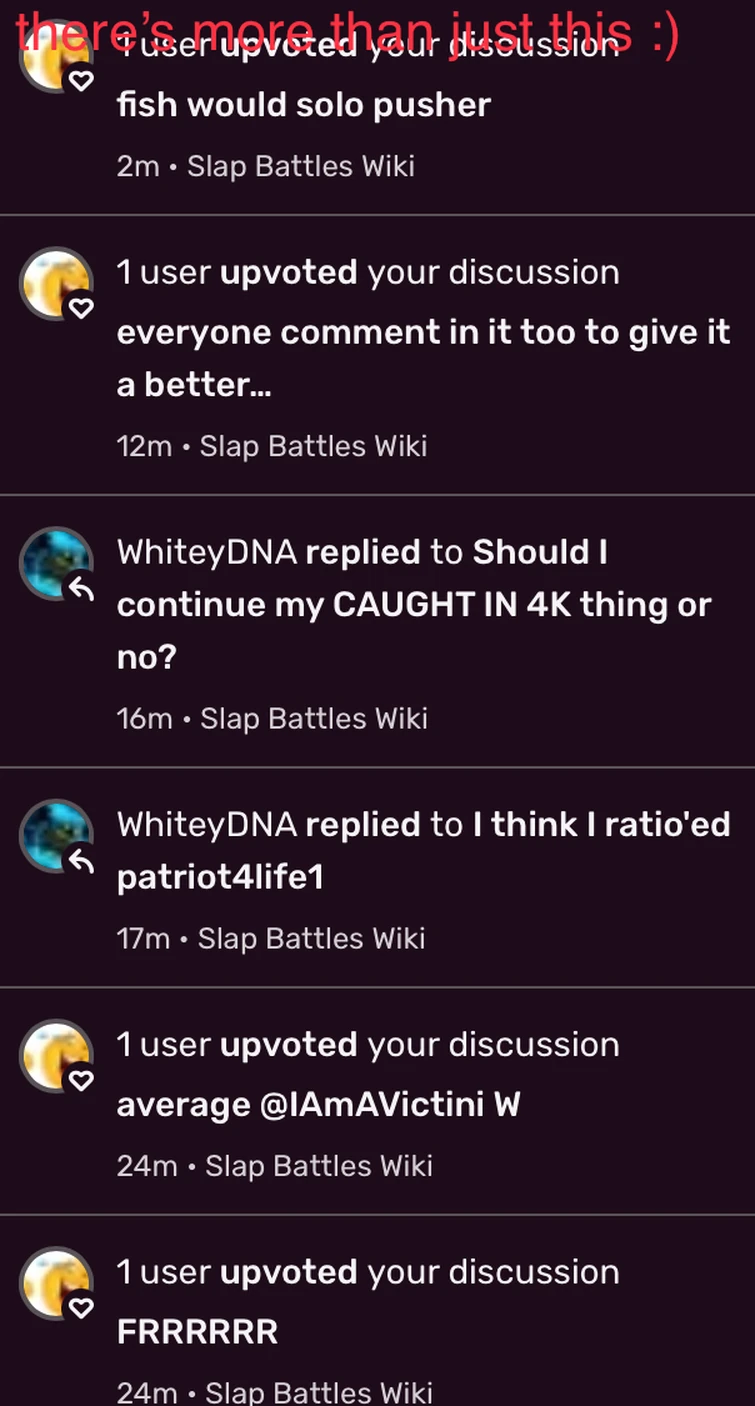Click WhiteyDNA's avatar in the patriot4life1 notification
This screenshot has width=755, height=1406.
56,834
